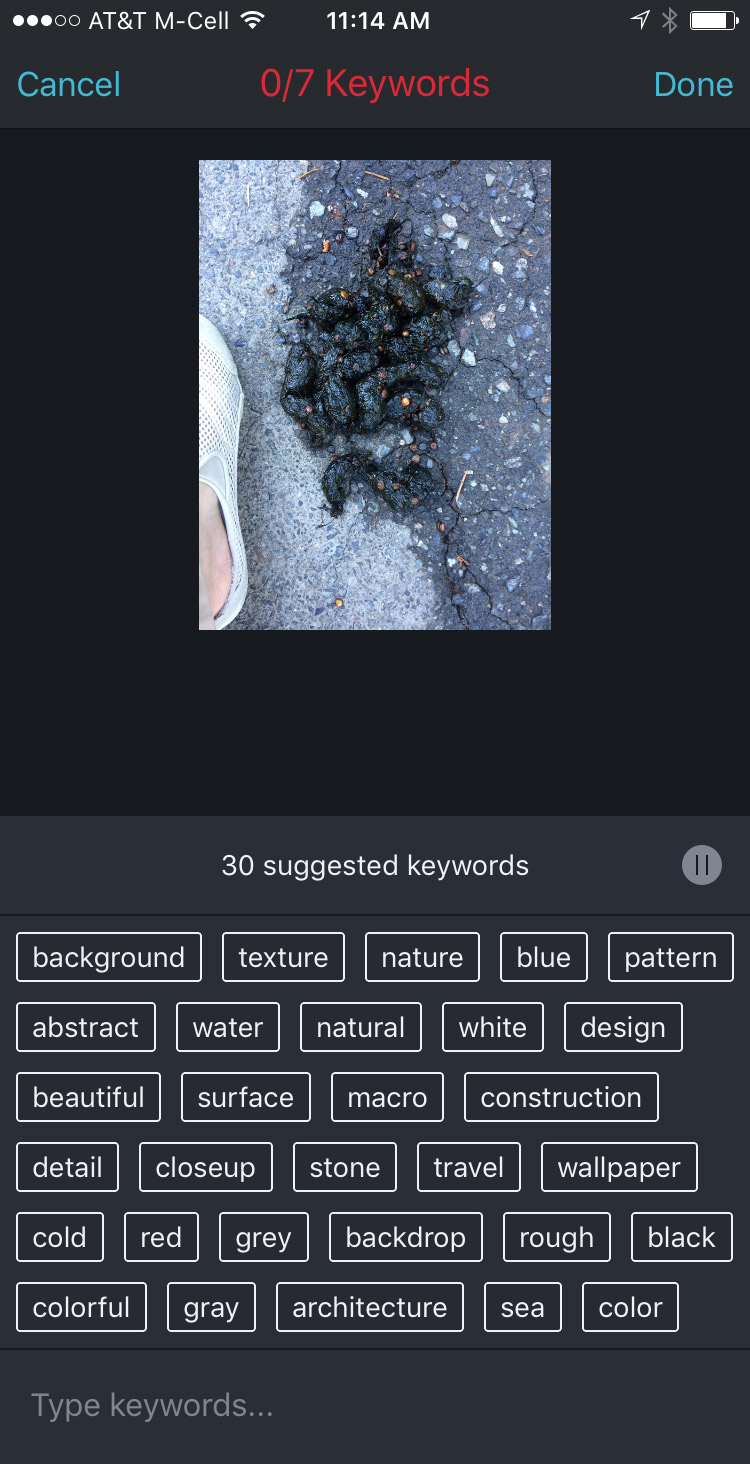Select the 'texture' keyword
The height and width of the screenshot is (1464, 750).
(283, 957)
